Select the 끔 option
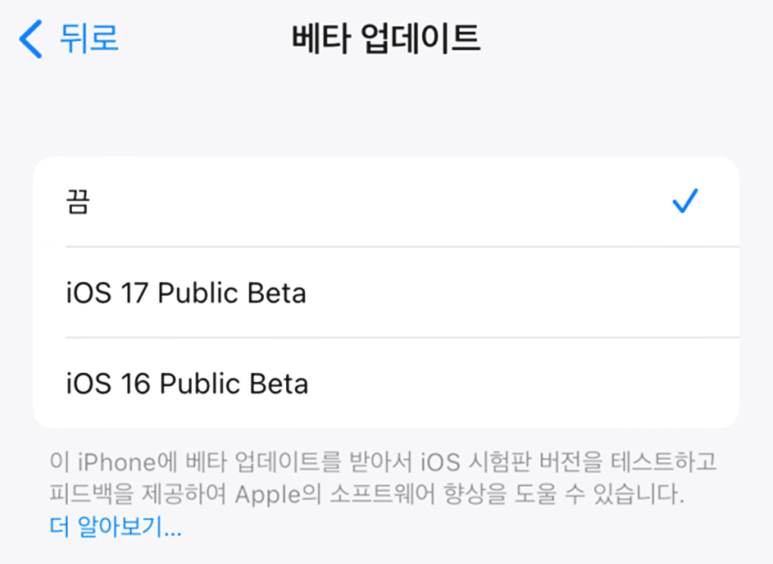Image resolution: width=773 pixels, height=564 pixels. [385, 202]
